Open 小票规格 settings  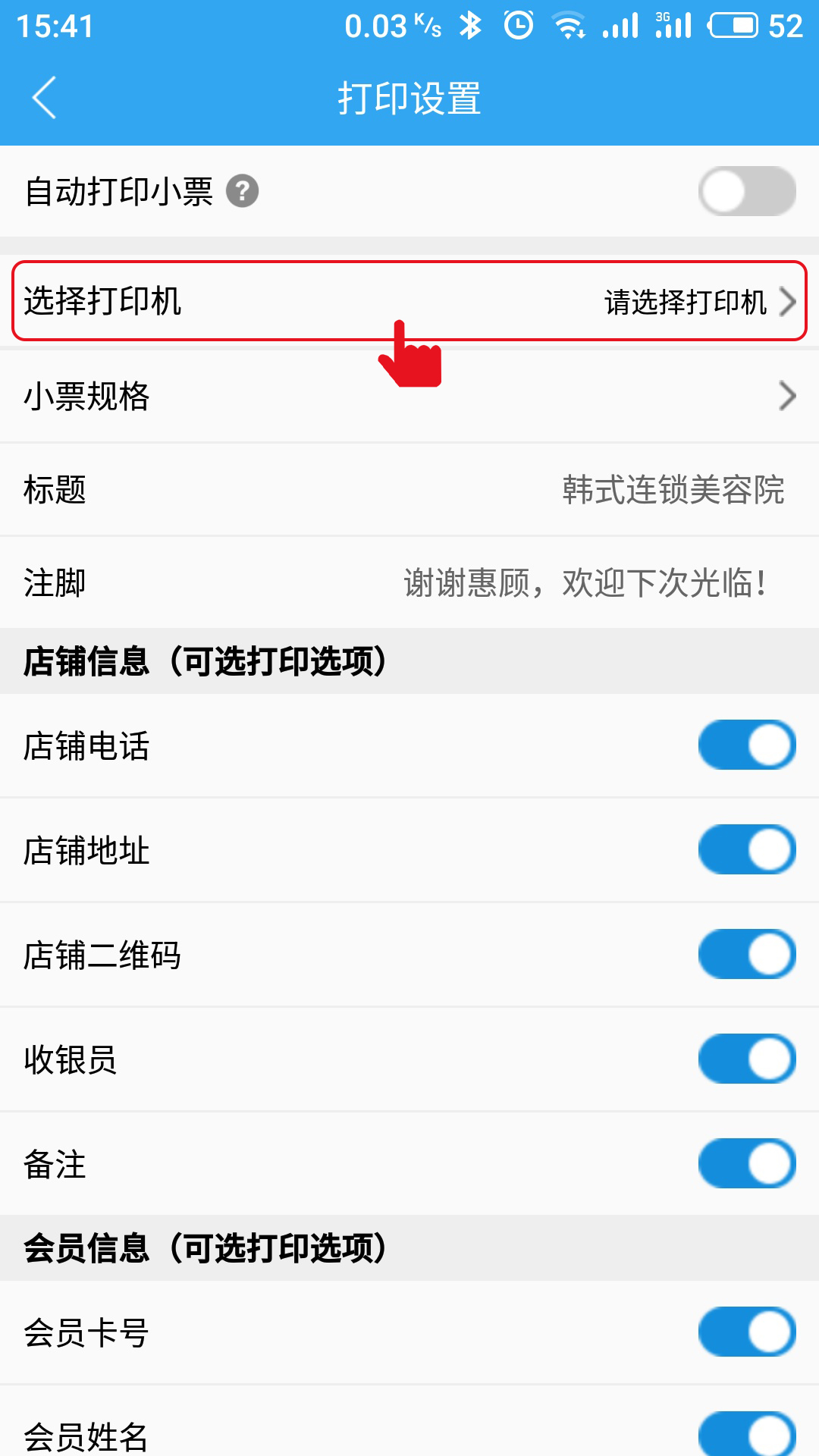pyautogui.click(x=409, y=396)
